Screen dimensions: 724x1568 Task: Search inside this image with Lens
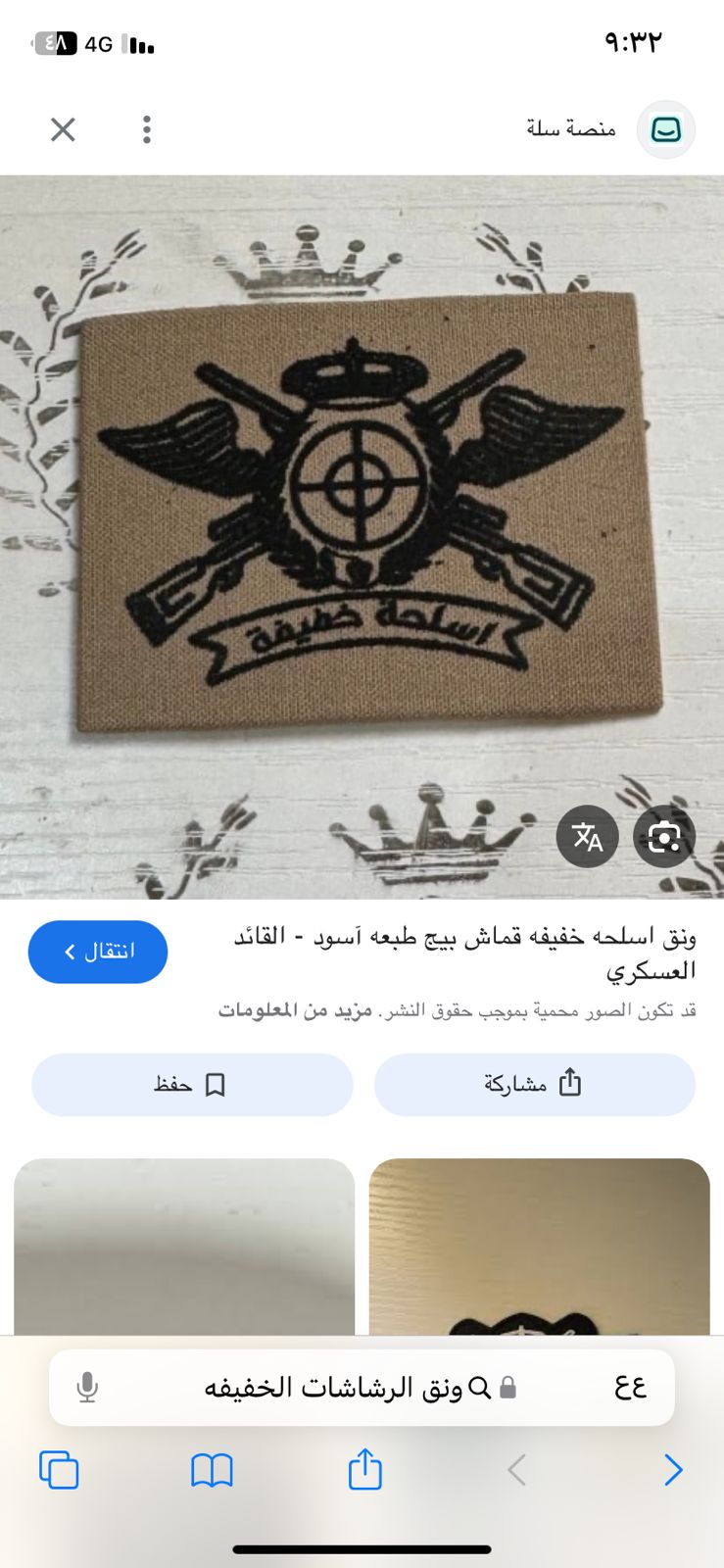663,837
